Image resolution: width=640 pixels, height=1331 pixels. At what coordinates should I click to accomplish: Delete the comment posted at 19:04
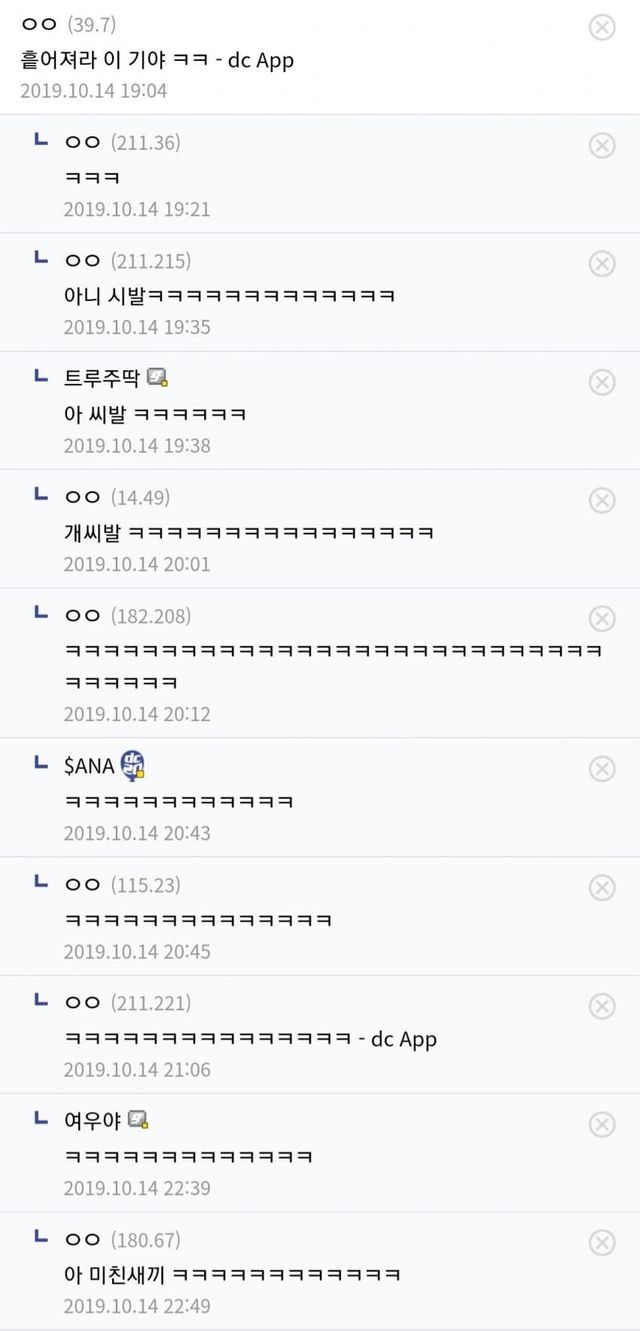(602, 27)
